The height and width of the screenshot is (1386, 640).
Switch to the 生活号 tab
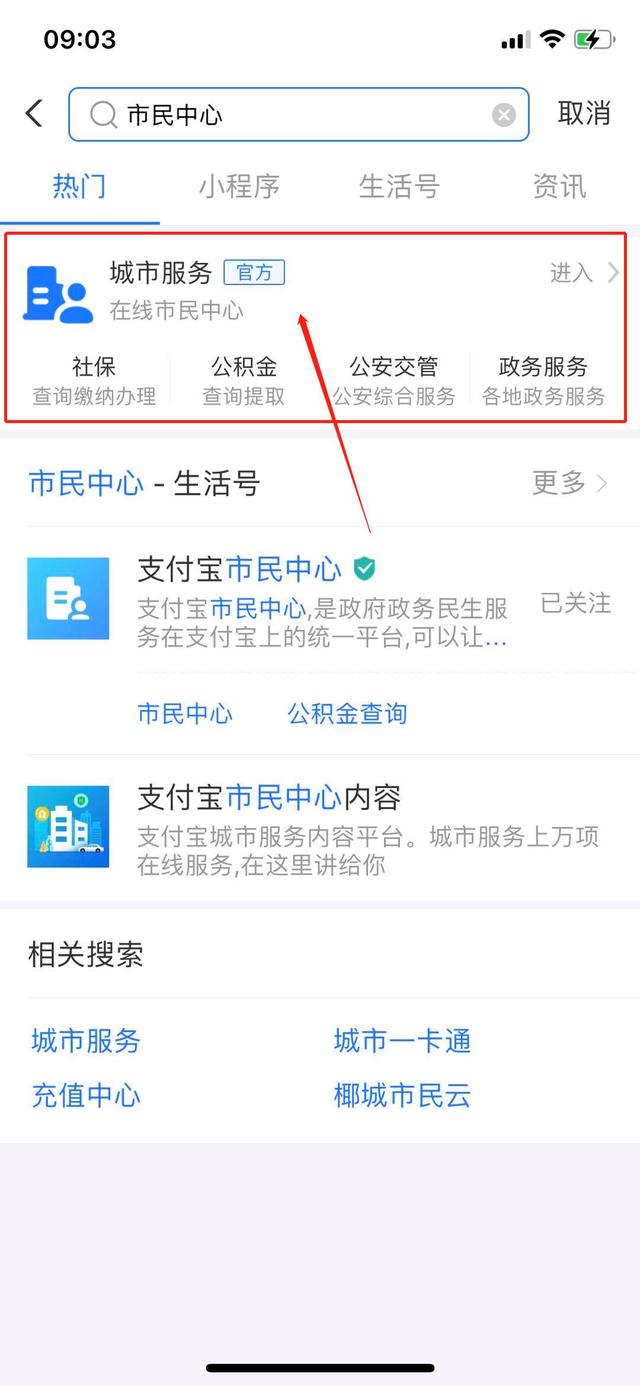(399, 186)
